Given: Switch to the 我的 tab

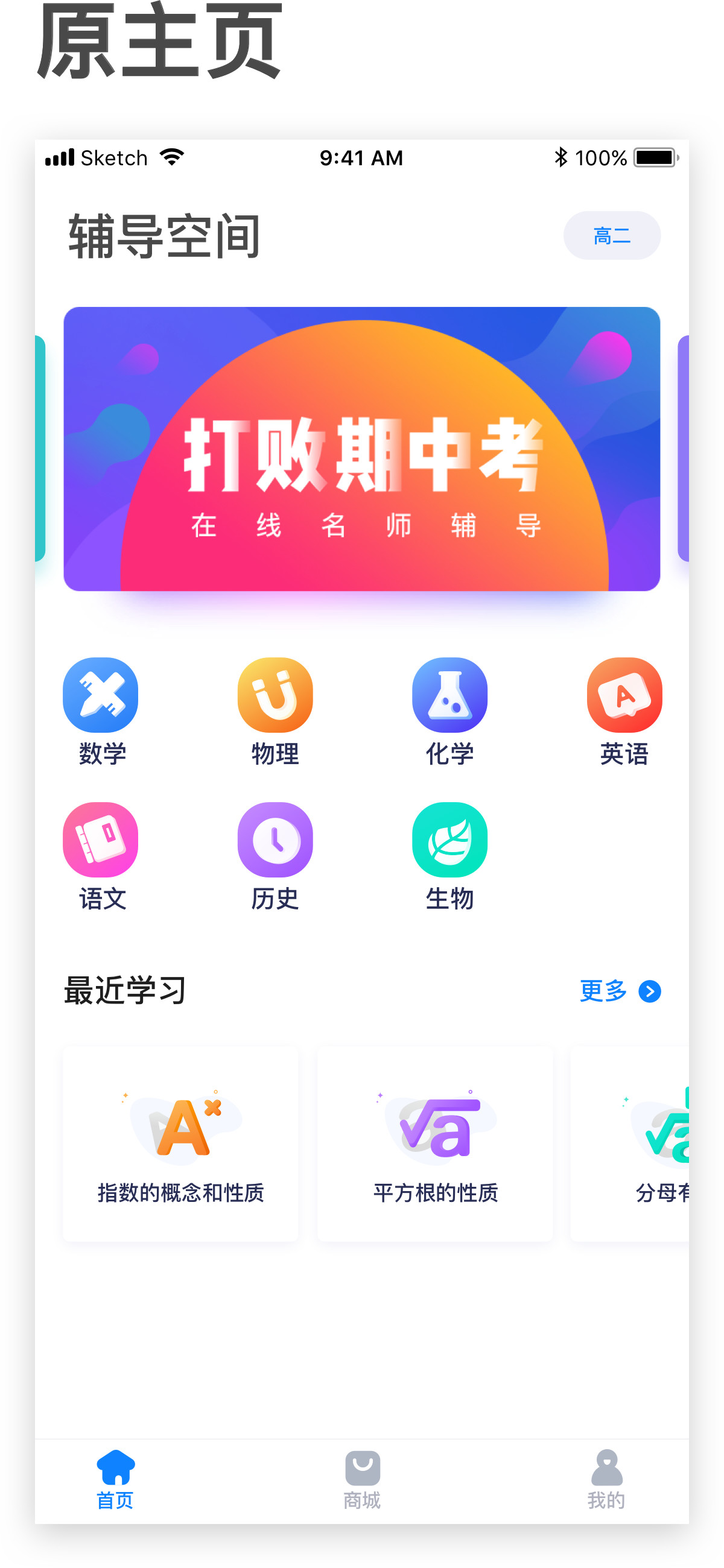Looking at the screenshot, I should click(606, 1479).
